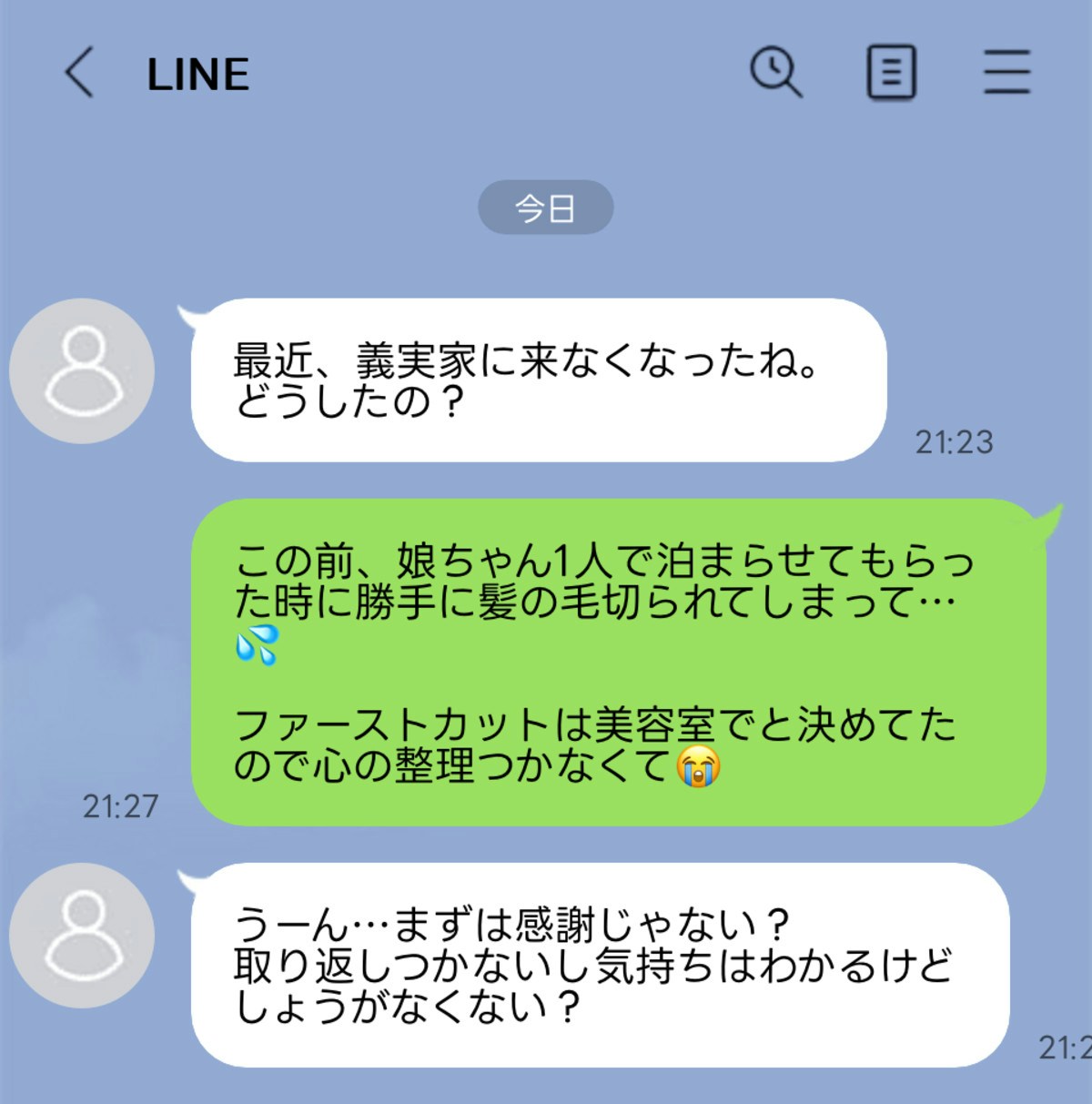Tap the sender's avatar beside the 21:23 message

click(x=82, y=371)
